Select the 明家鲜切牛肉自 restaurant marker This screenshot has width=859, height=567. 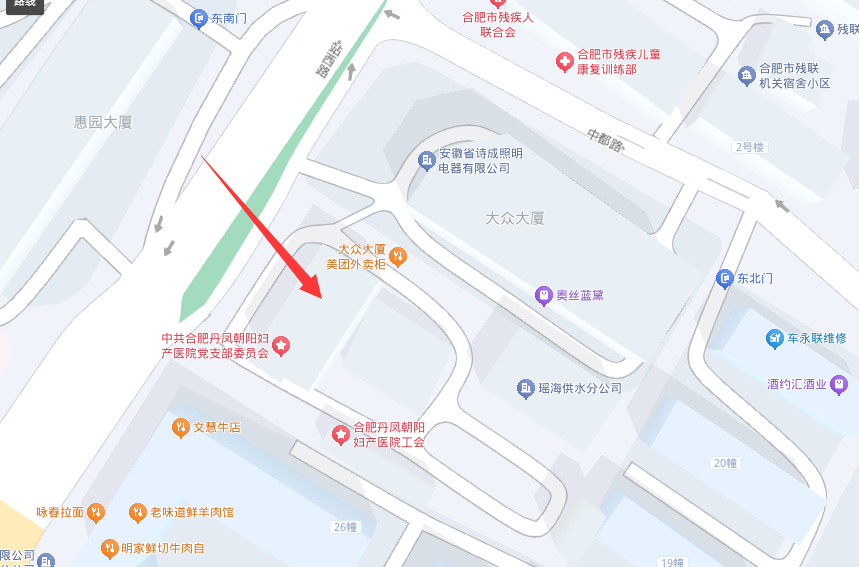[109, 548]
